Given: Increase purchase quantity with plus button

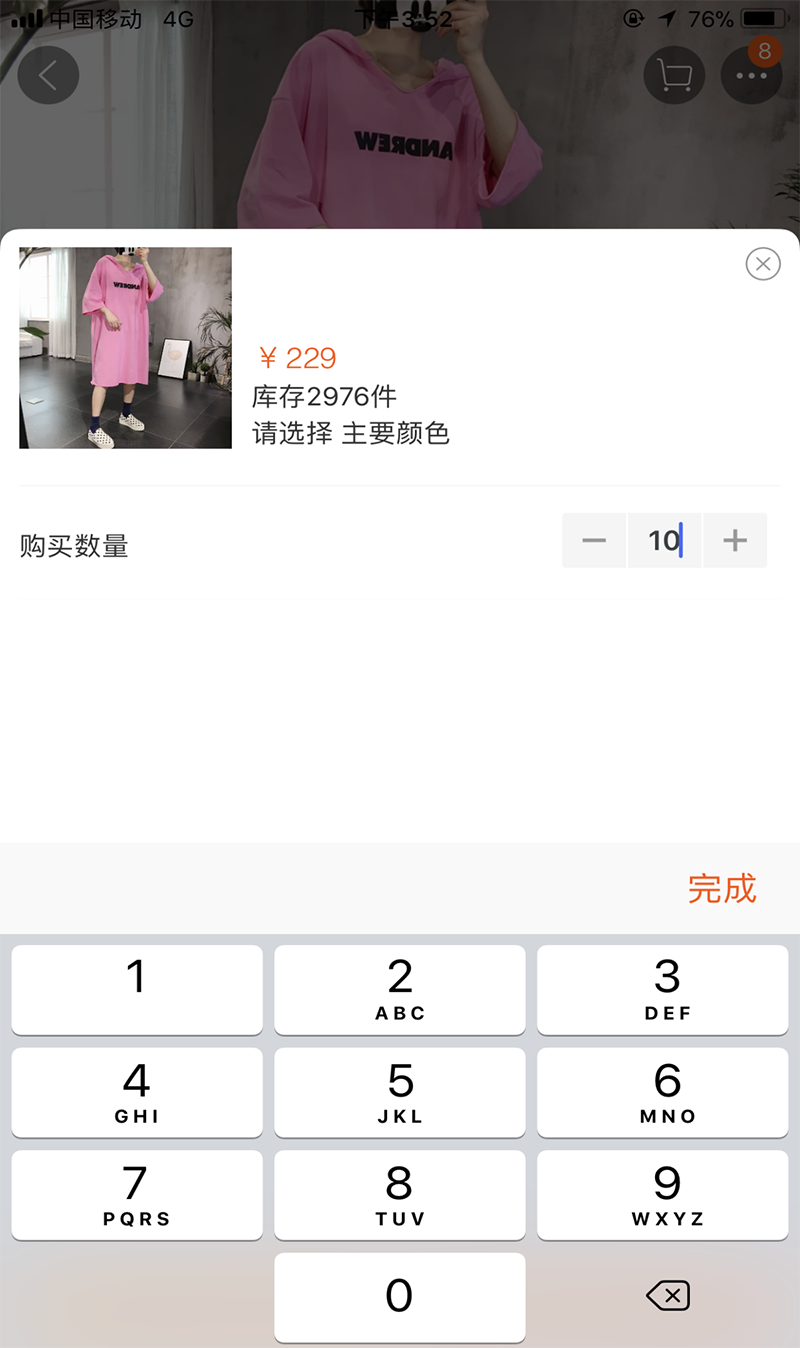Looking at the screenshot, I should click(x=735, y=541).
